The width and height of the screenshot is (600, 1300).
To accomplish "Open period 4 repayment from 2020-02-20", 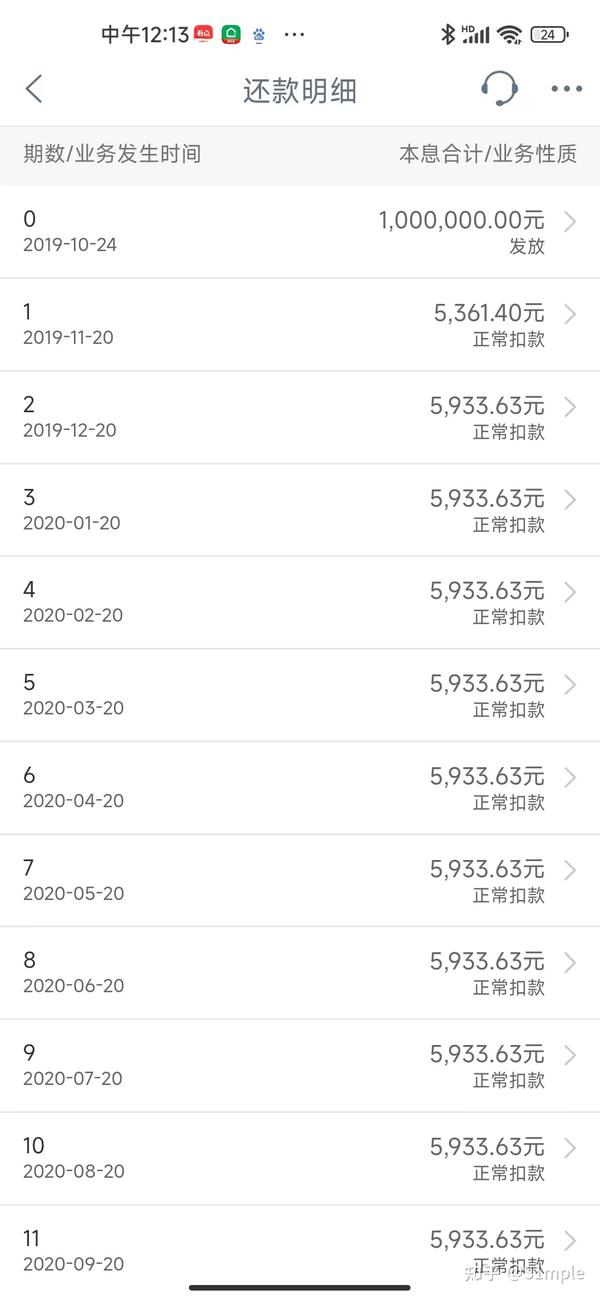I will coord(300,603).
